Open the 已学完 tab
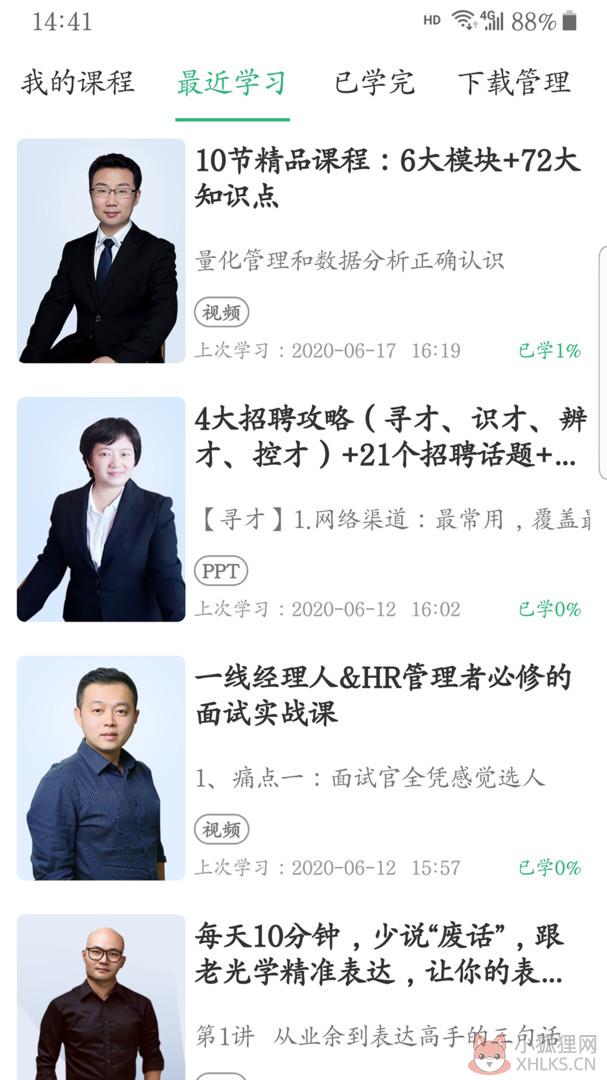 tap(374, 83)
